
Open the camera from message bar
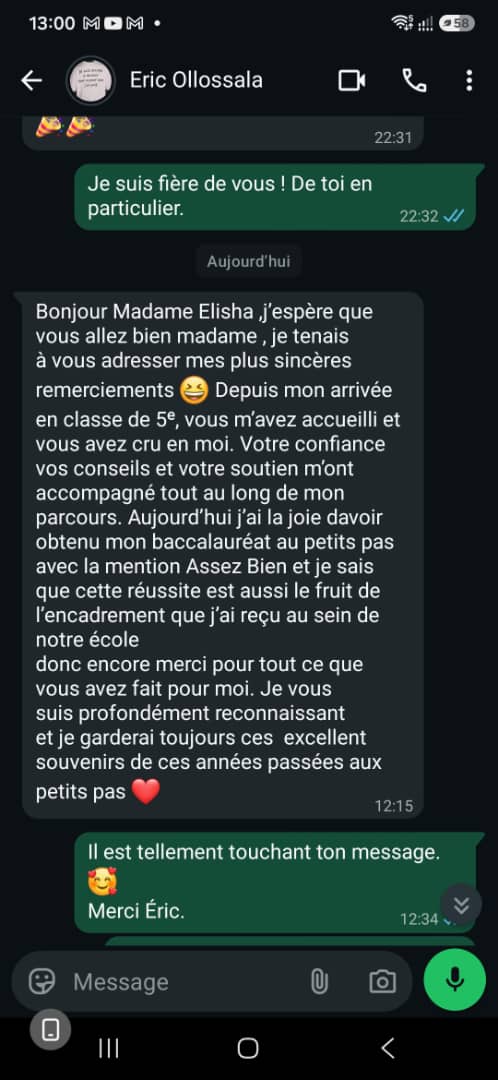[x=382, y=982]
